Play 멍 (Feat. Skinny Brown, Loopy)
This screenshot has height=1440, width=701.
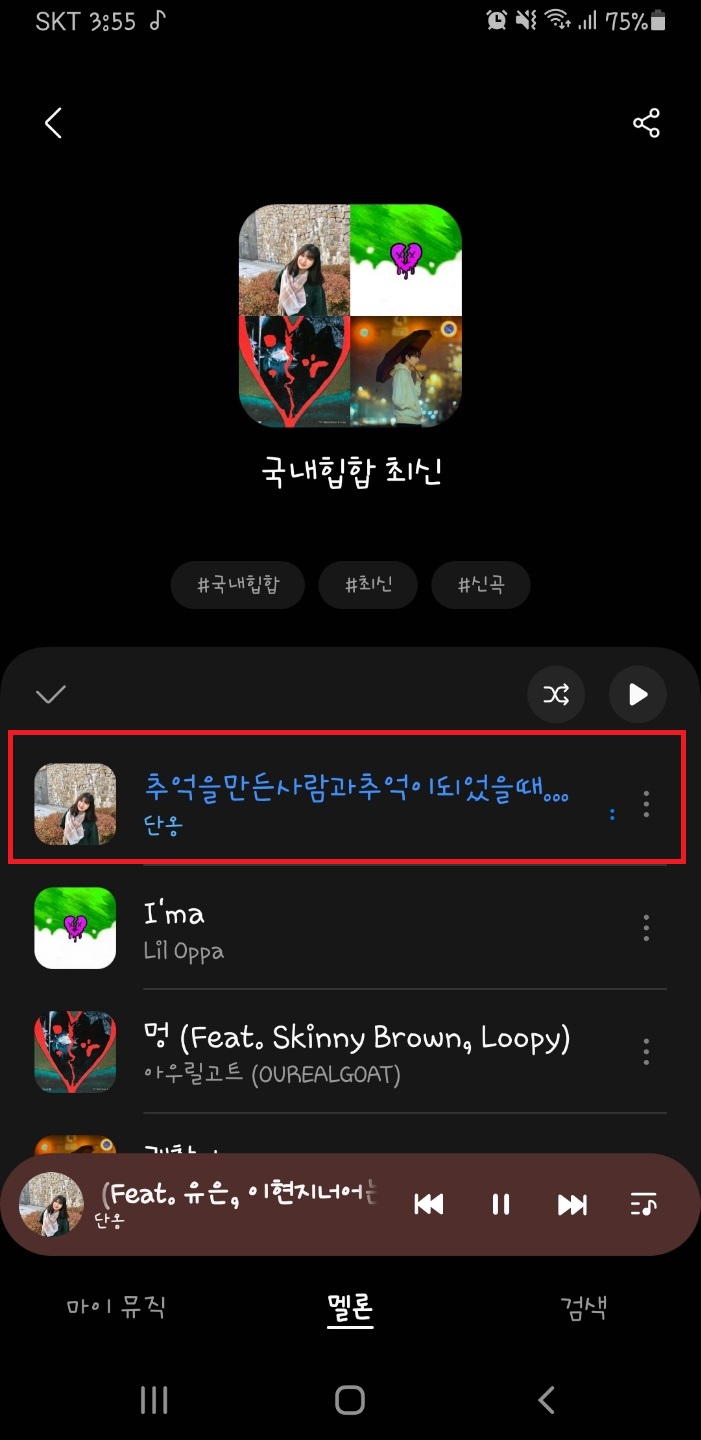(x=355, y=1051)
